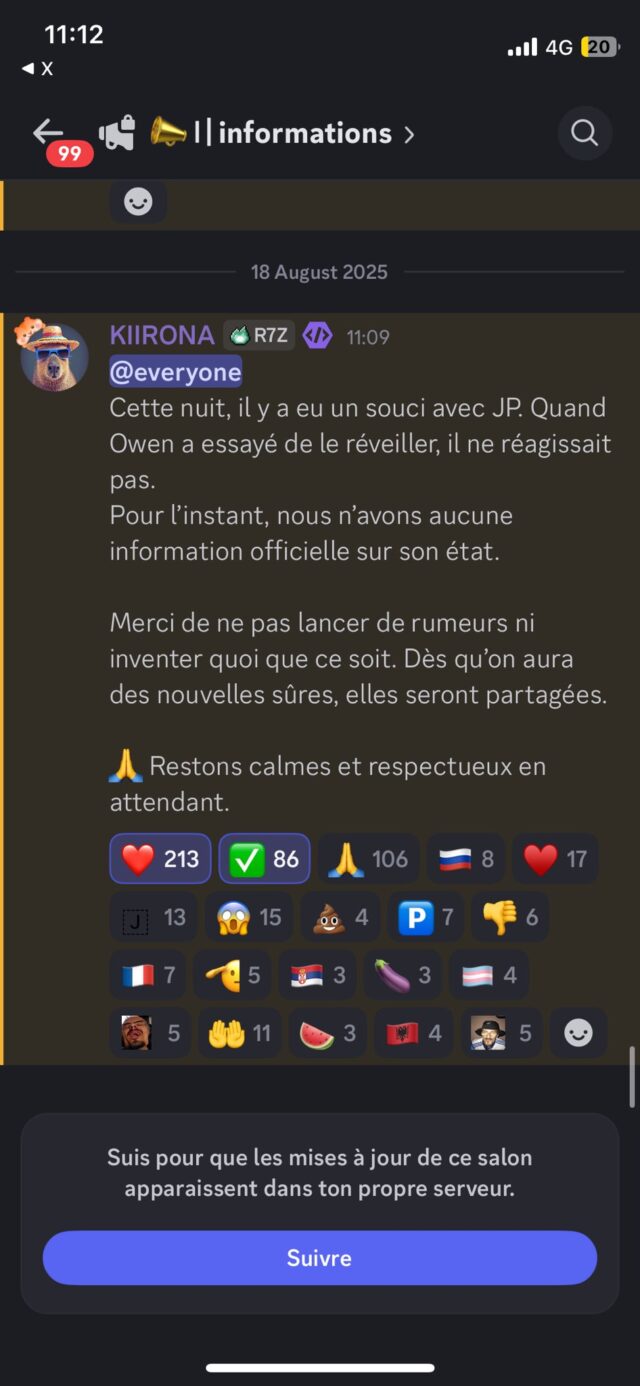Toggle the red heart reaction with 213

point(160,859)
